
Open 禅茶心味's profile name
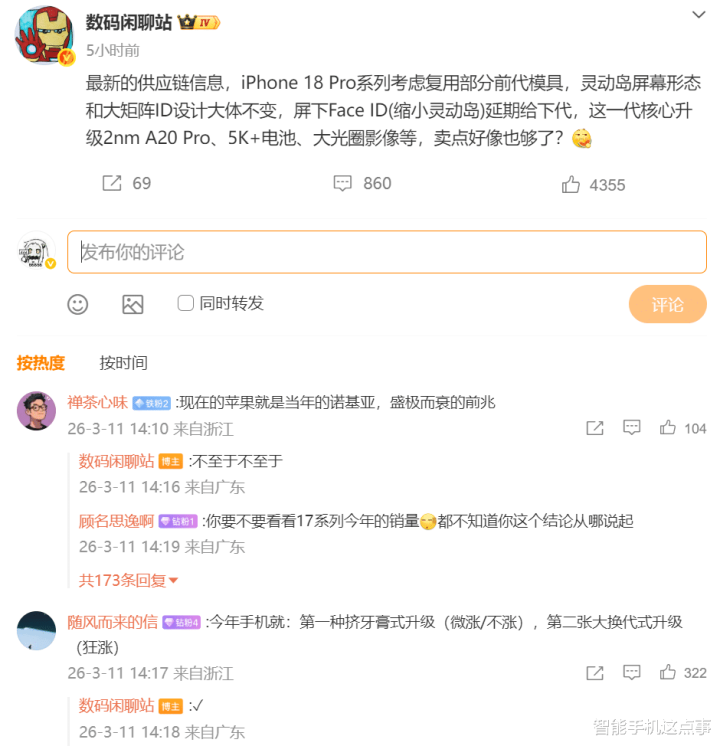97,402
